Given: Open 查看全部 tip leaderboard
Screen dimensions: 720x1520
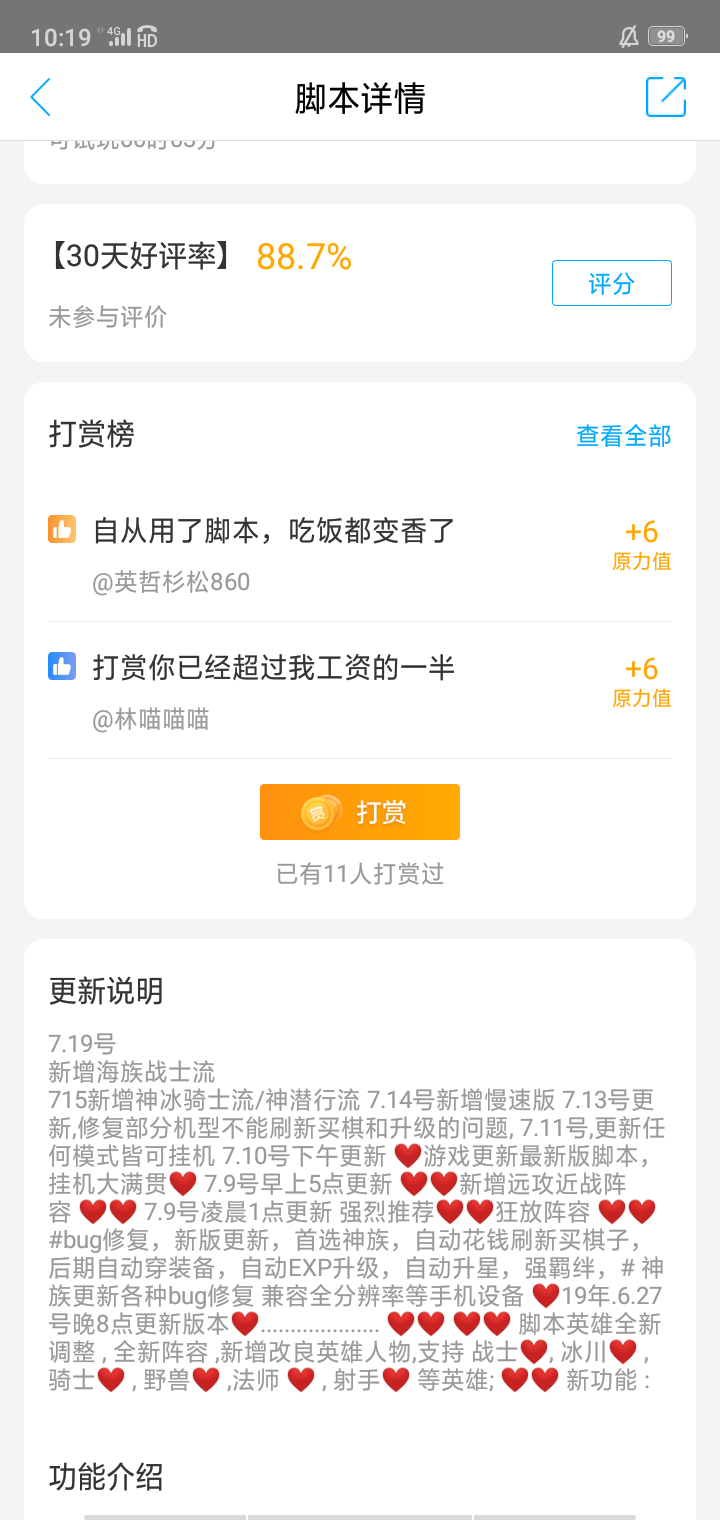Looking at the screenshot, I should [x=623, y=436].
